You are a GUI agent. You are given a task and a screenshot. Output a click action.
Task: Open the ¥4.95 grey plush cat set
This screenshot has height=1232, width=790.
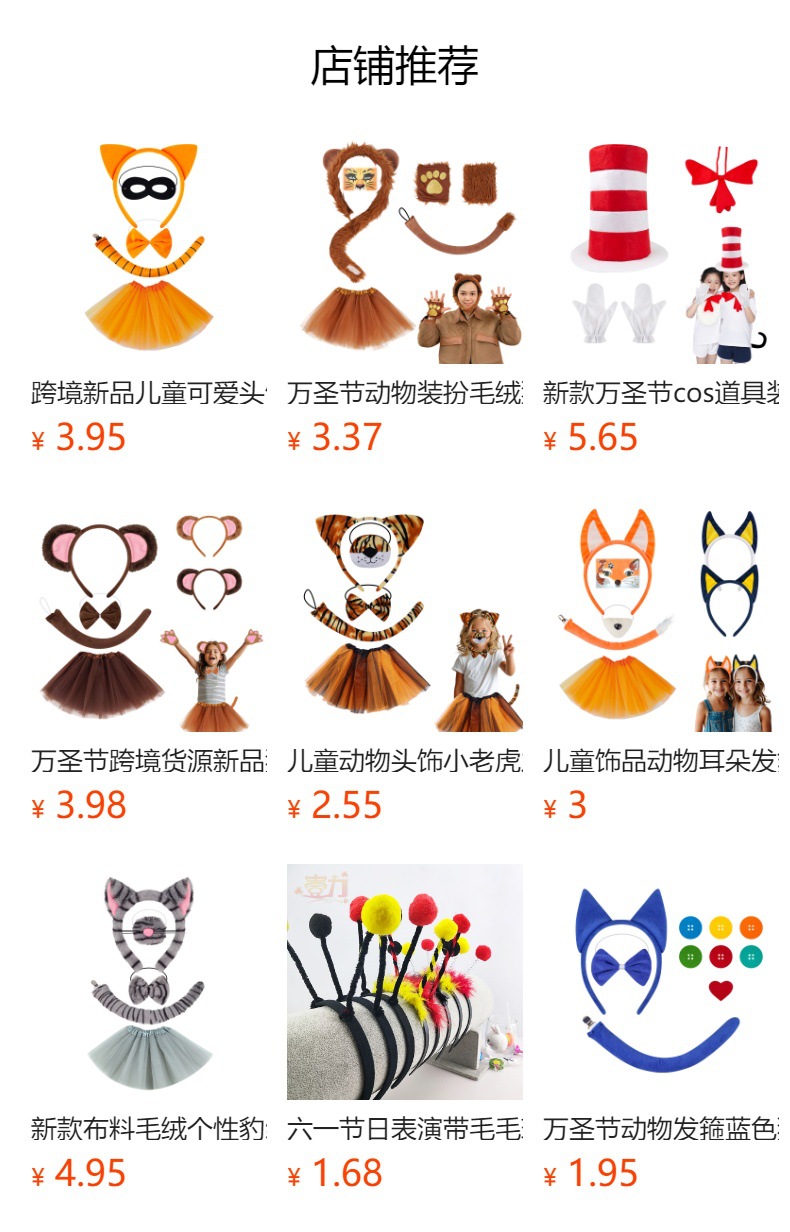coord(149,982)
